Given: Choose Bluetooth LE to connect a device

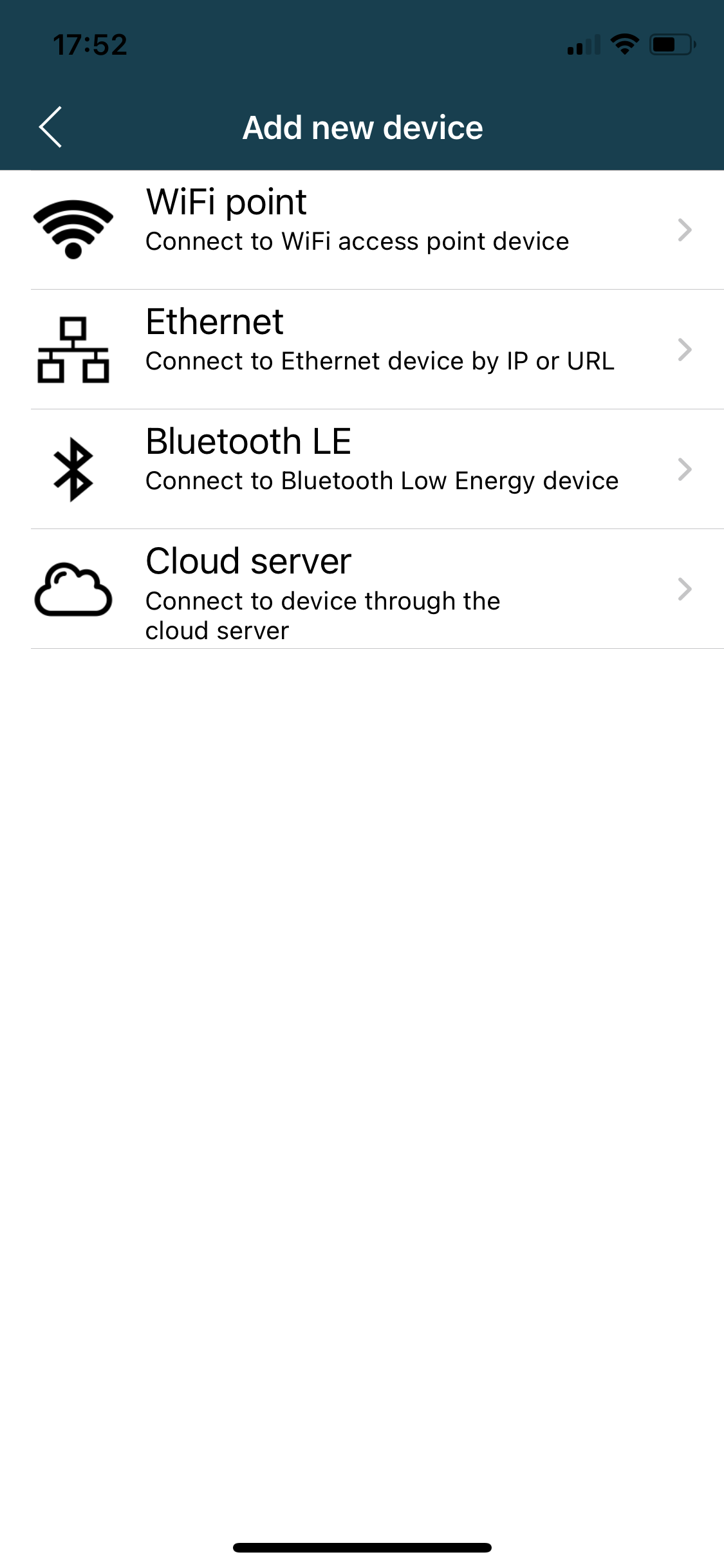Looking at the screenshot, I should (x=360, y=469).
